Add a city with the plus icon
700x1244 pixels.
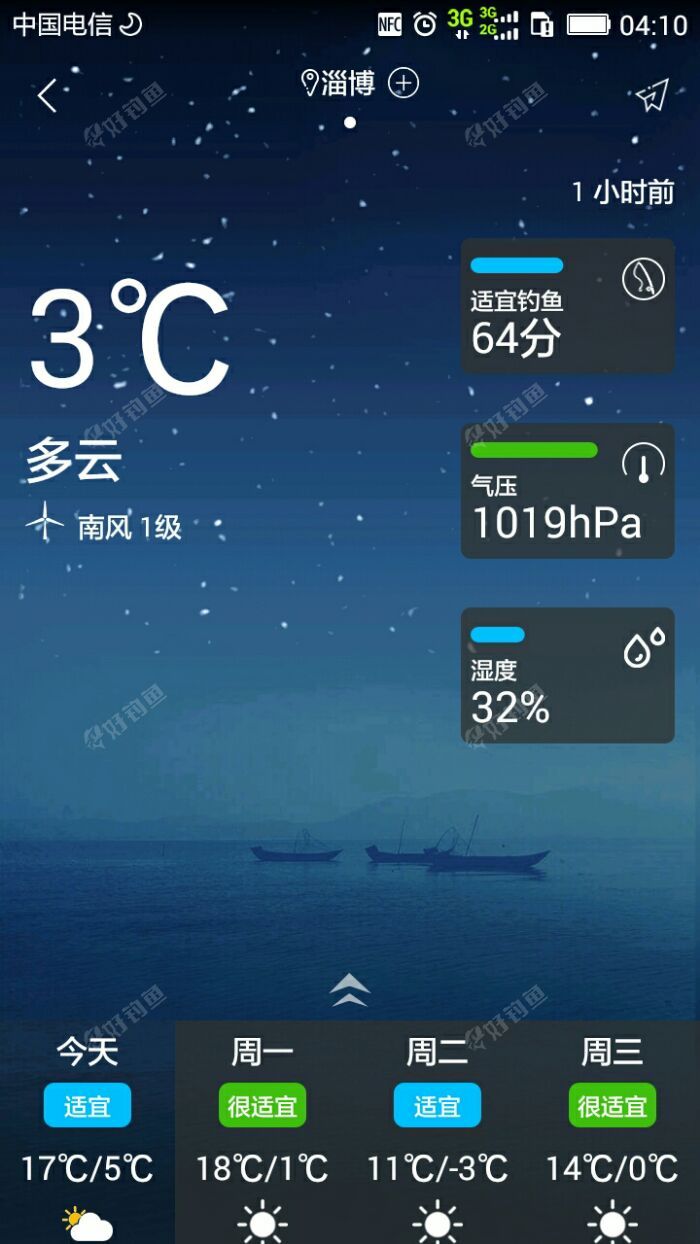pos(404,83)
